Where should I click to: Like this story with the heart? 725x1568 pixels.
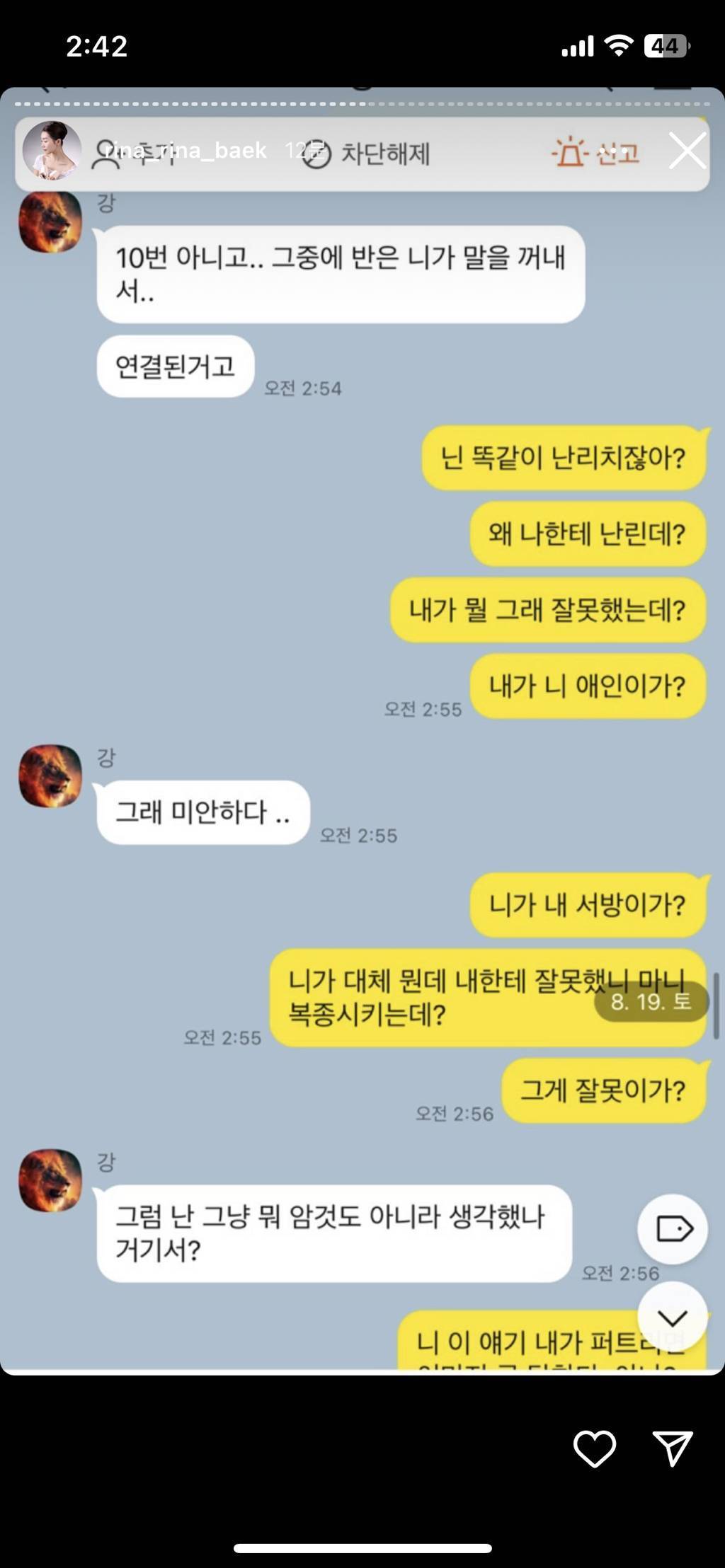point(594,1448)
